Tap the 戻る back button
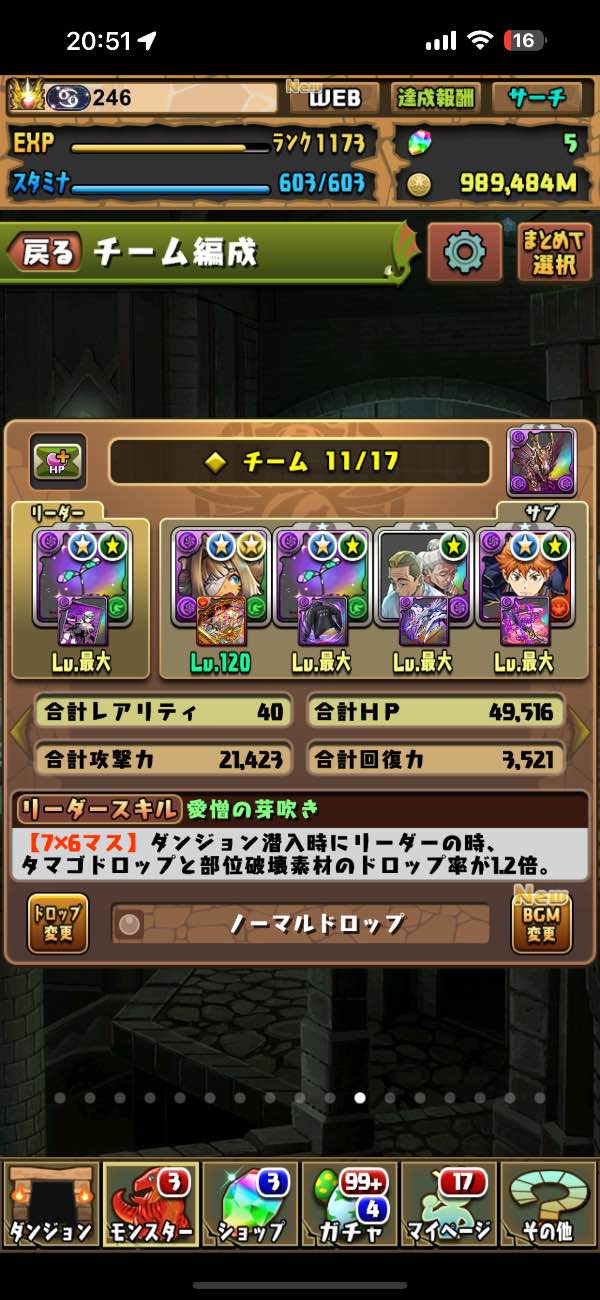This screenshot has width=600, height=1300. (x=45, y=253)
